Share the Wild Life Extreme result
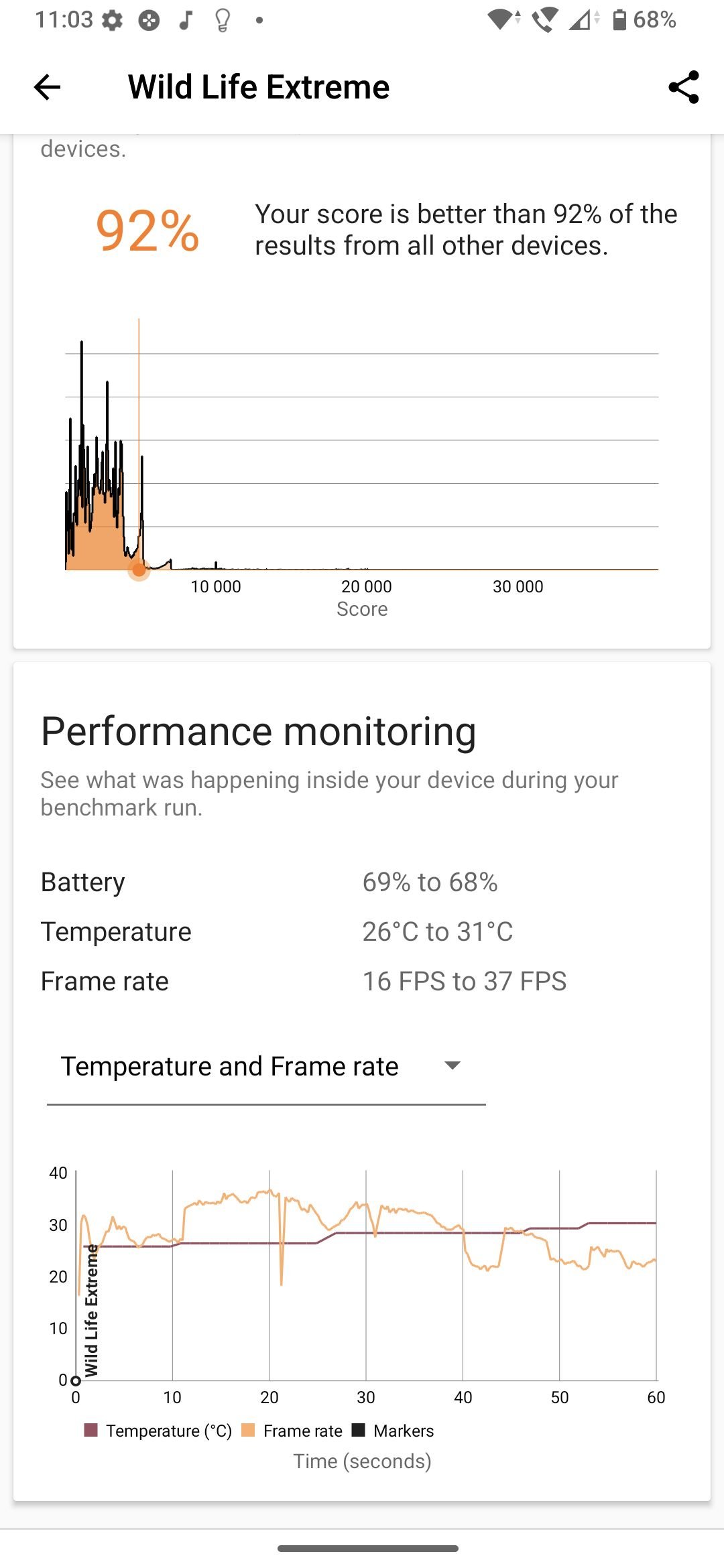The height and width of the screenshot is (1568, 724). 684,87
